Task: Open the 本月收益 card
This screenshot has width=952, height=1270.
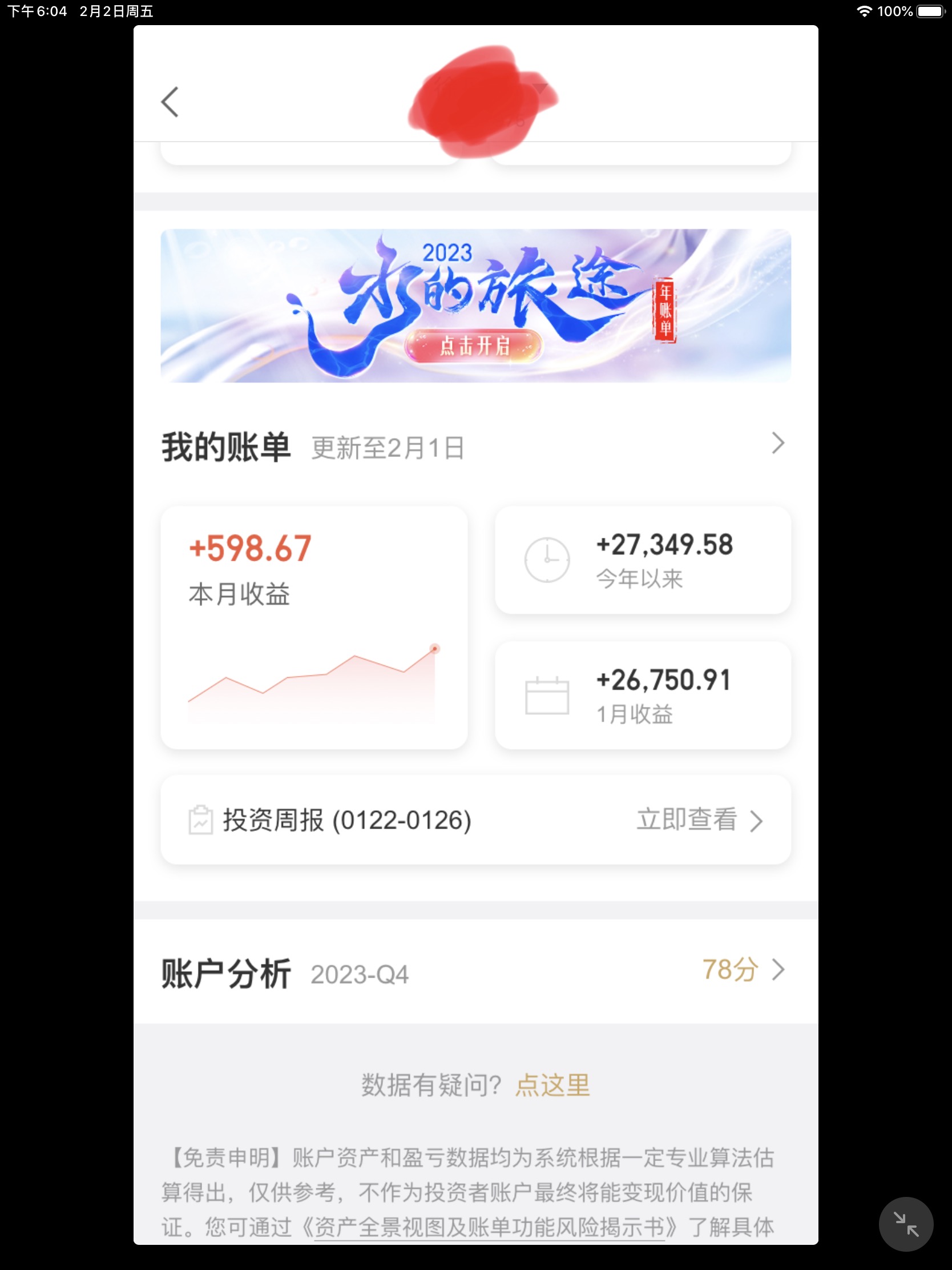Action: pos(314,627)
